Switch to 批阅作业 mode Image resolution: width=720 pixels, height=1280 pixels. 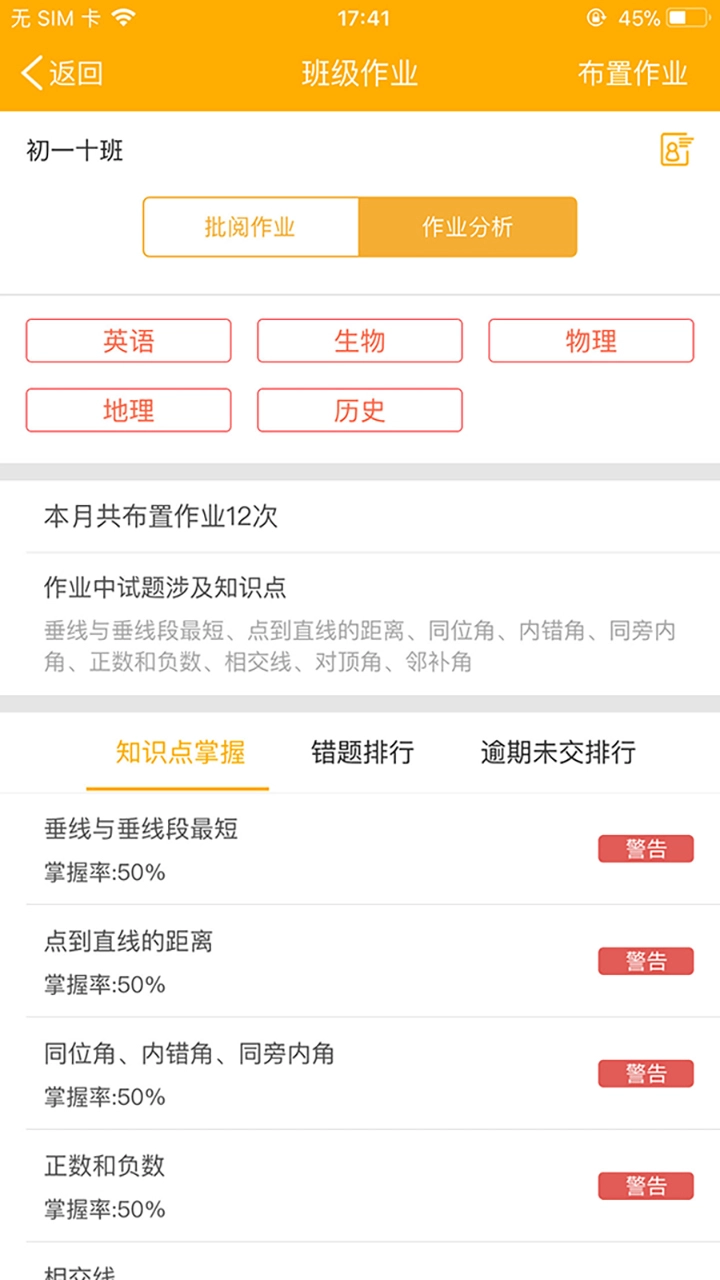(251, 227)
